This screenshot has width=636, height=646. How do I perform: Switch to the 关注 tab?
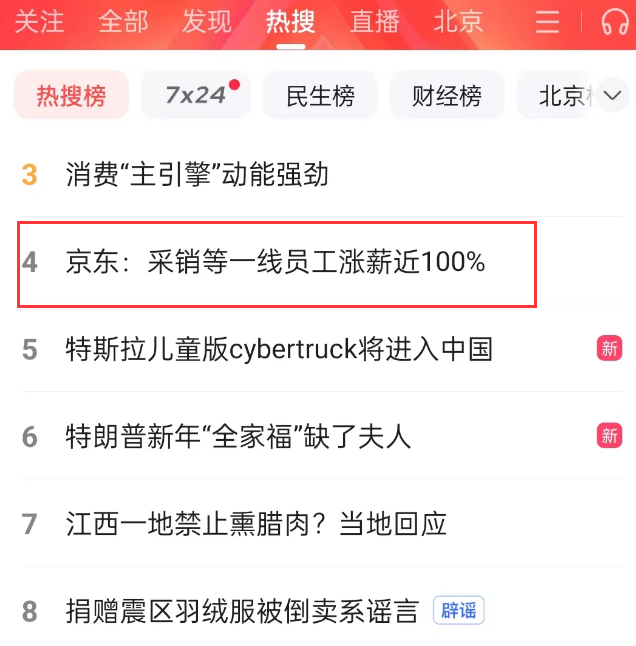40,21
